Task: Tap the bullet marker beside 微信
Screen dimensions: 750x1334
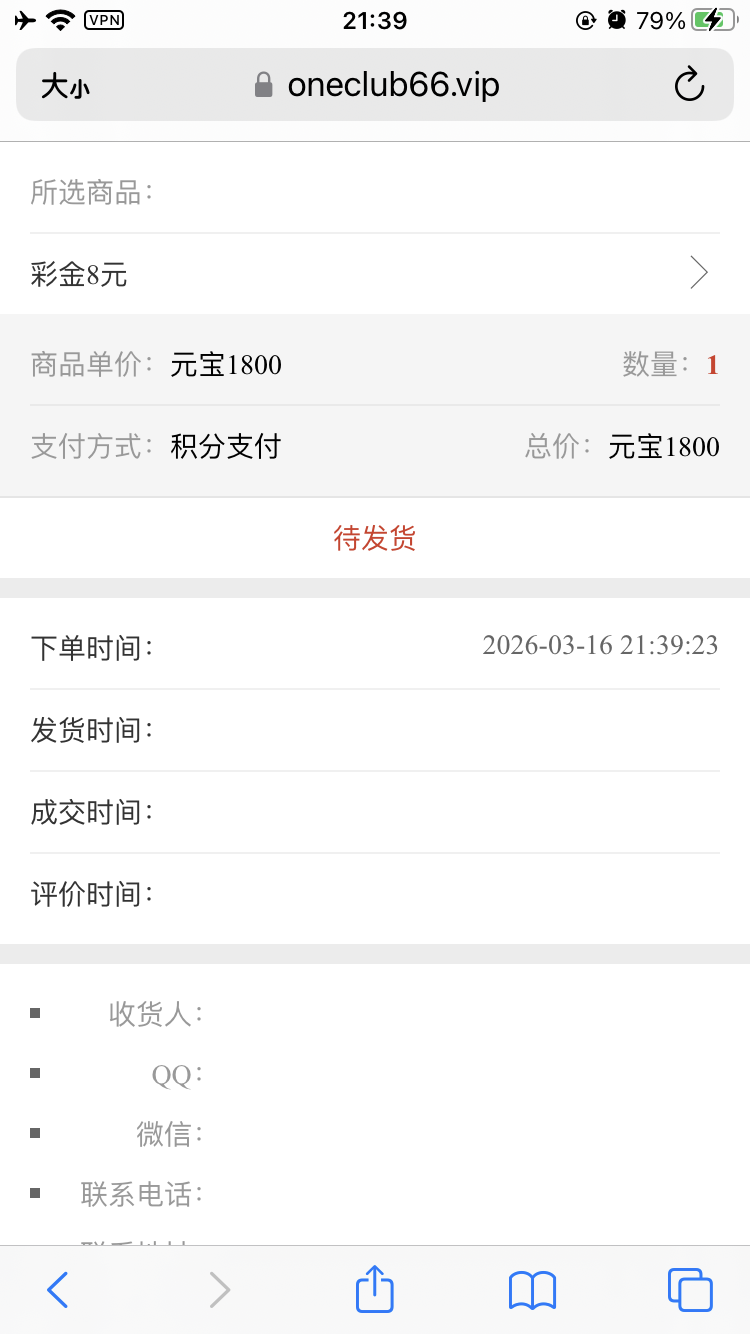Action: [x=35, y=1133]
